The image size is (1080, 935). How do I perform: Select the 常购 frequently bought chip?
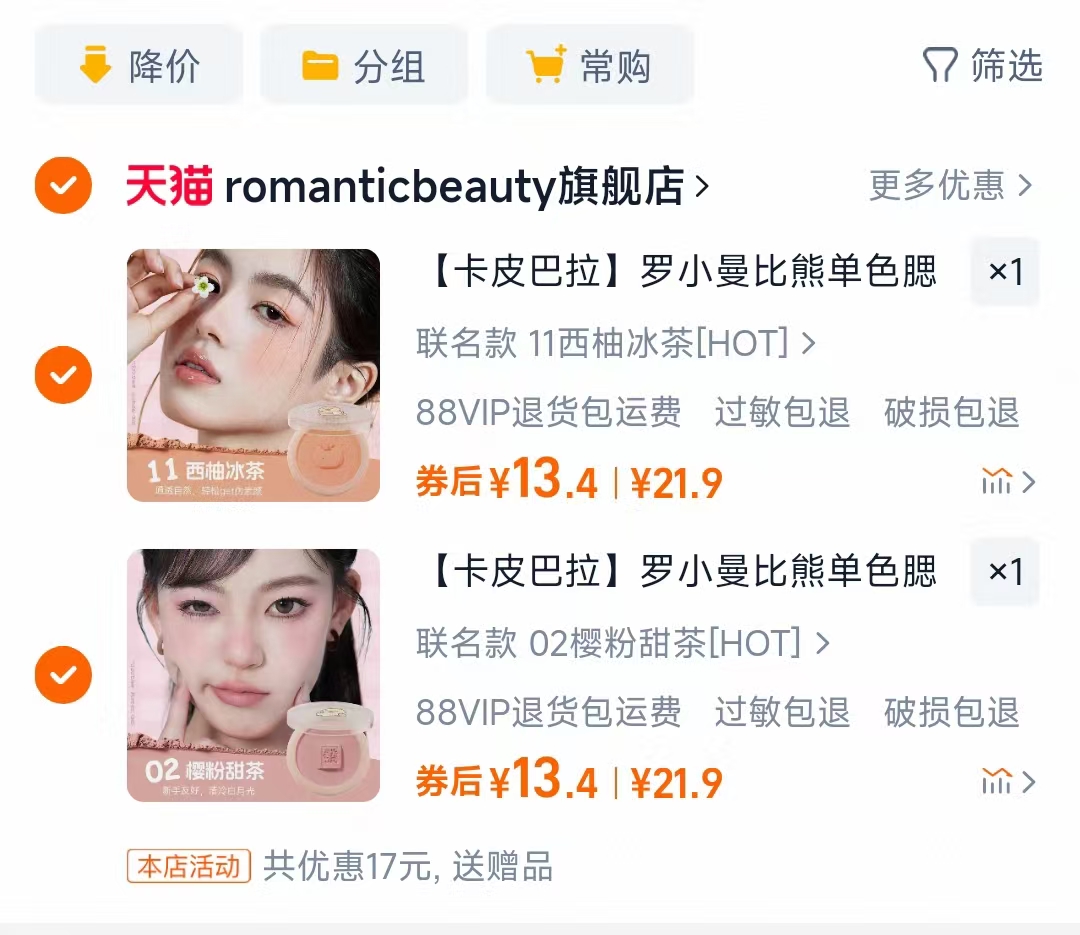pos(590,67)
